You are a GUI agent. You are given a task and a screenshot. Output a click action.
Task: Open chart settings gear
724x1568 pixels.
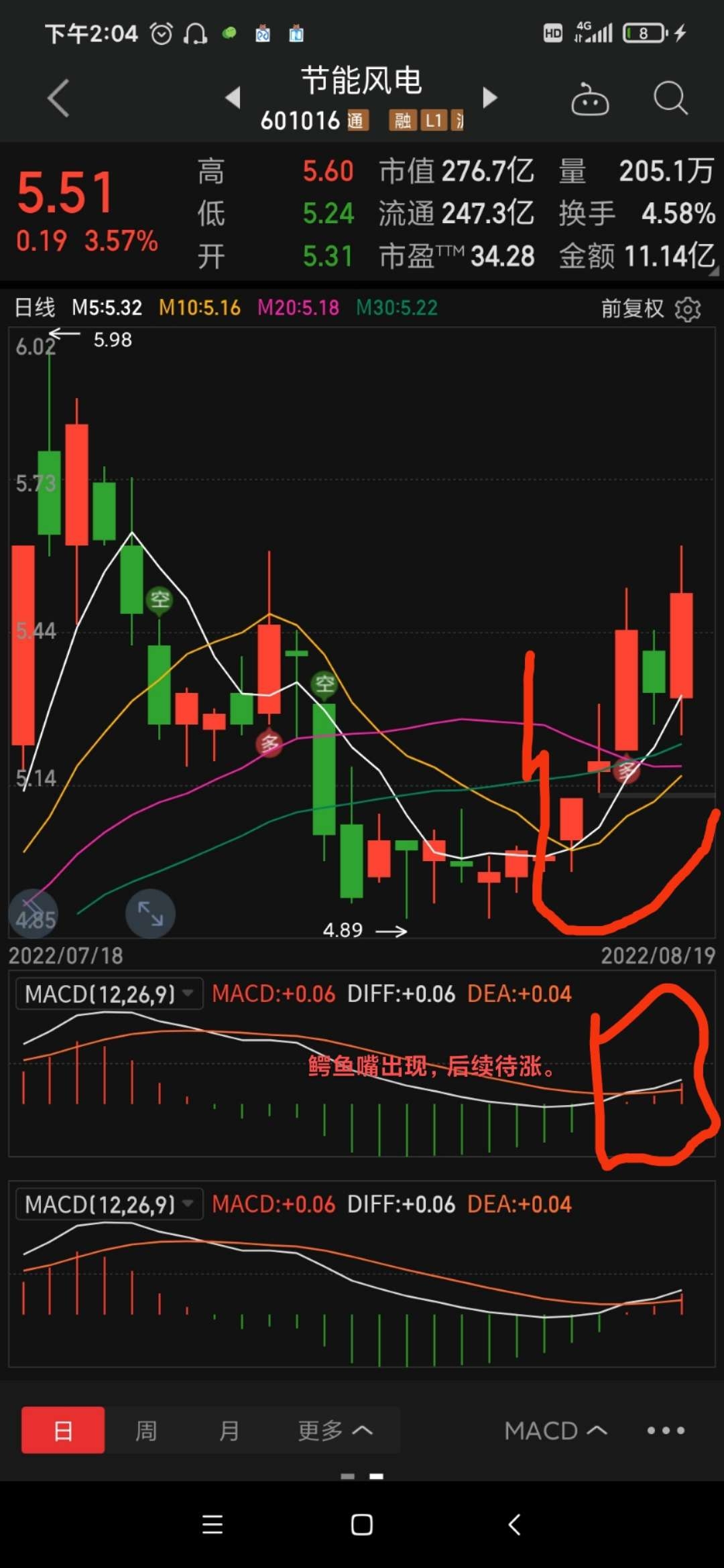pos(688,309)
